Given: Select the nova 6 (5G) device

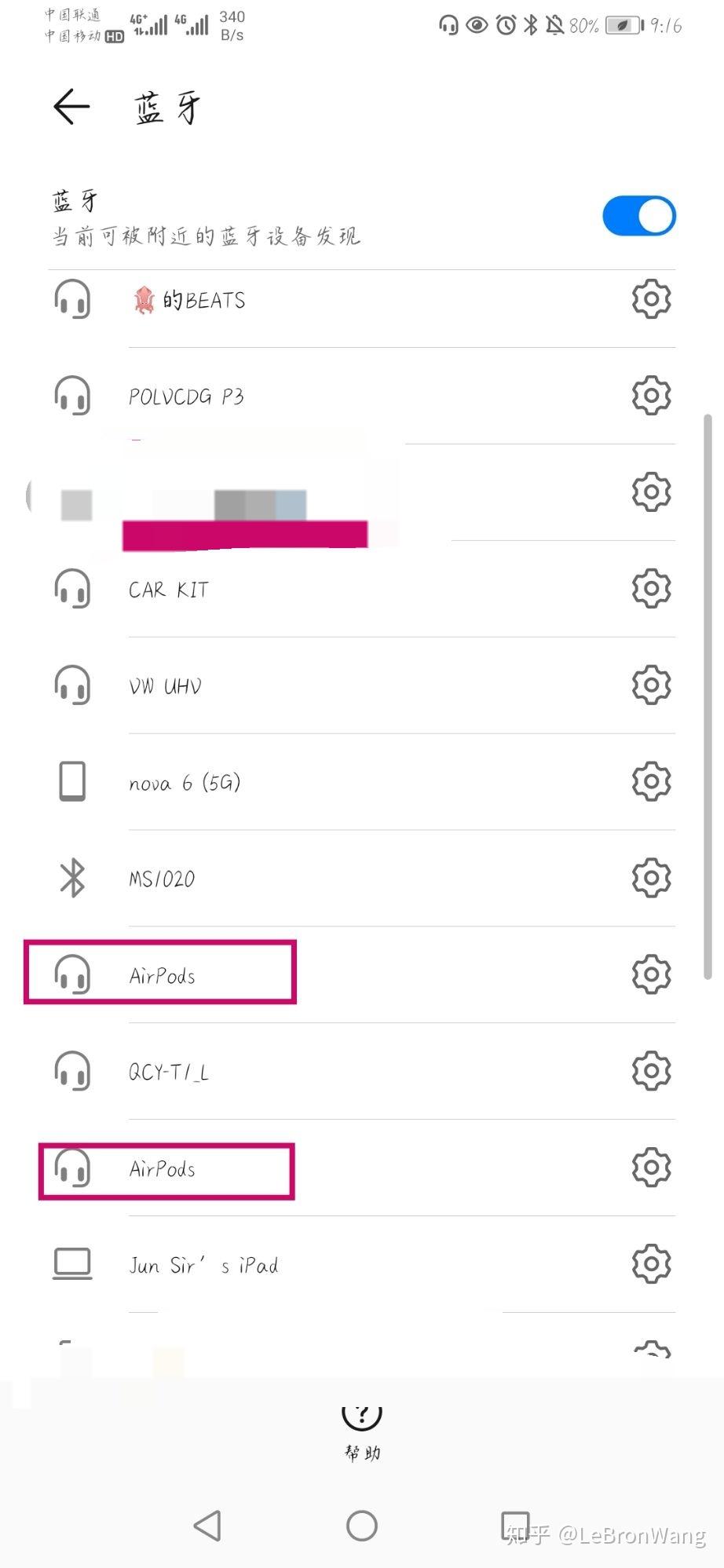Looking at the screenshot, I should click(x=338, y=782).
